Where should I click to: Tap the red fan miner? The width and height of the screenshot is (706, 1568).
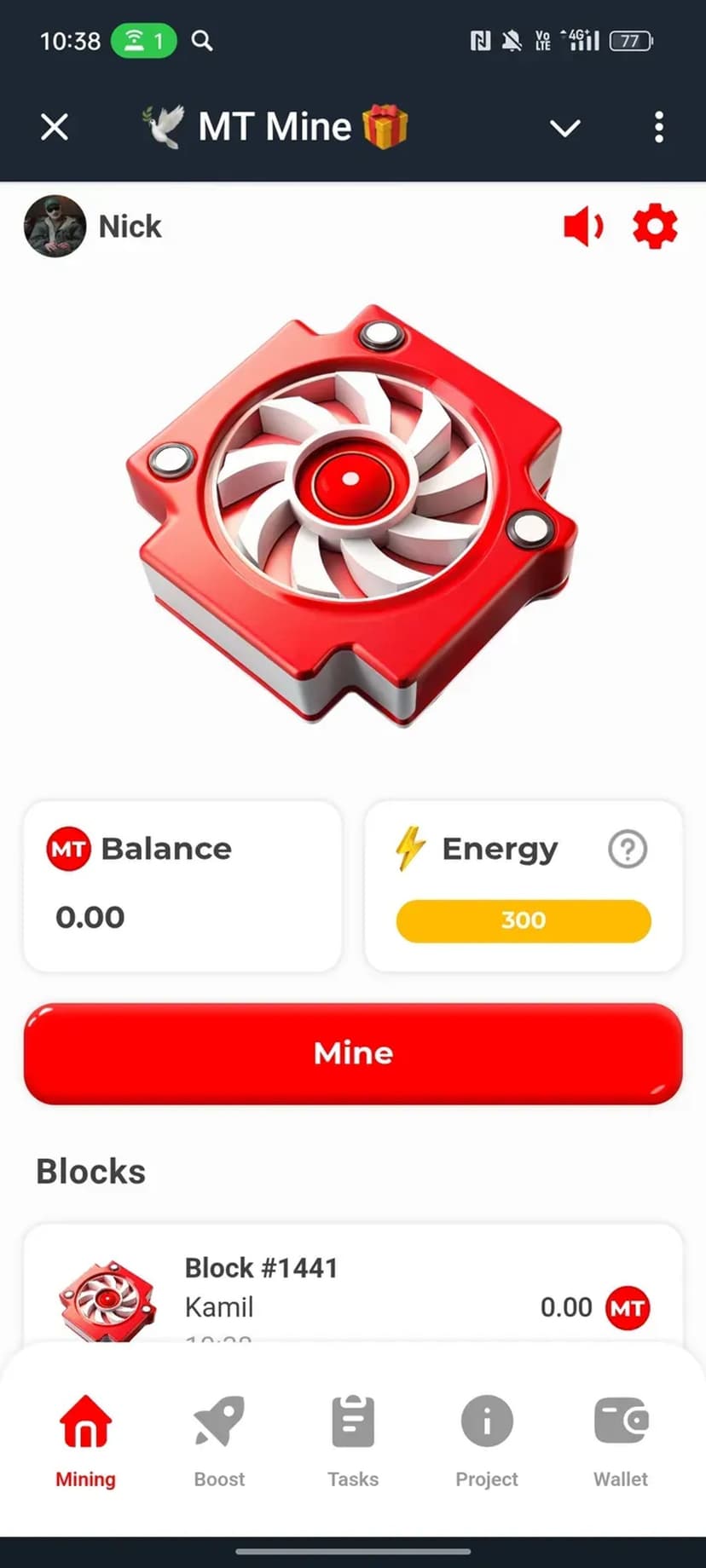[351, 511]
